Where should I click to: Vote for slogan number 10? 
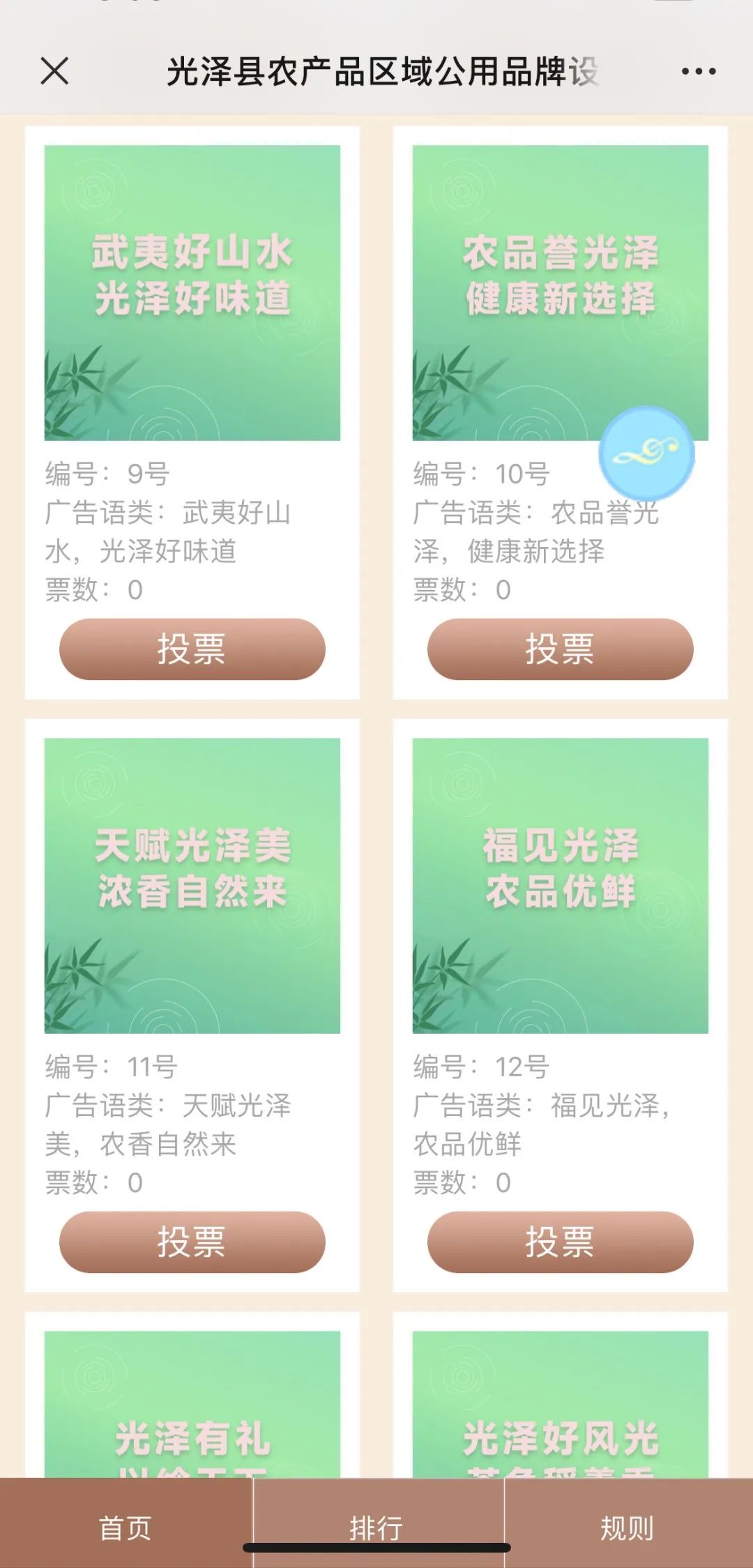click(561, 649)
